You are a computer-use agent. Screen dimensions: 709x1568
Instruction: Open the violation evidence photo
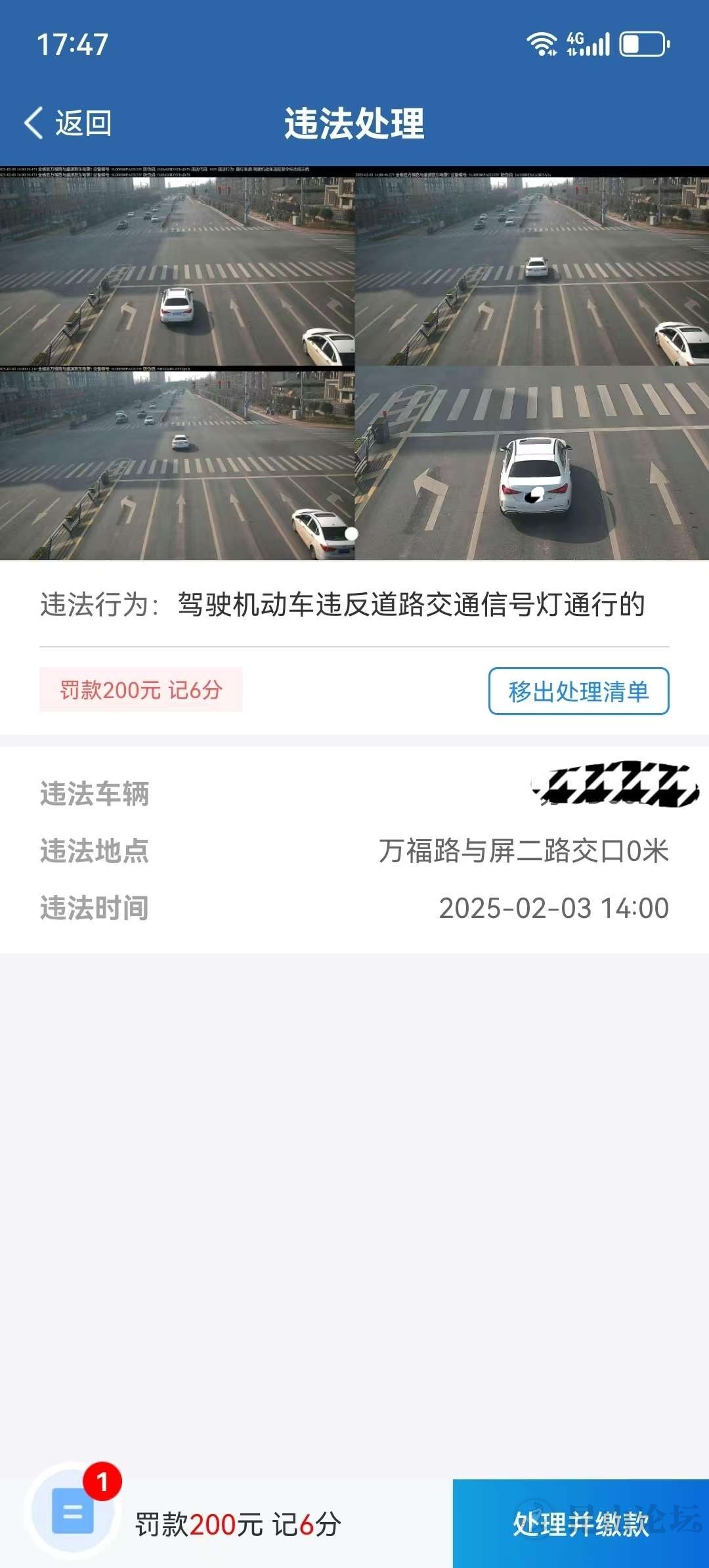pos(354,364)
